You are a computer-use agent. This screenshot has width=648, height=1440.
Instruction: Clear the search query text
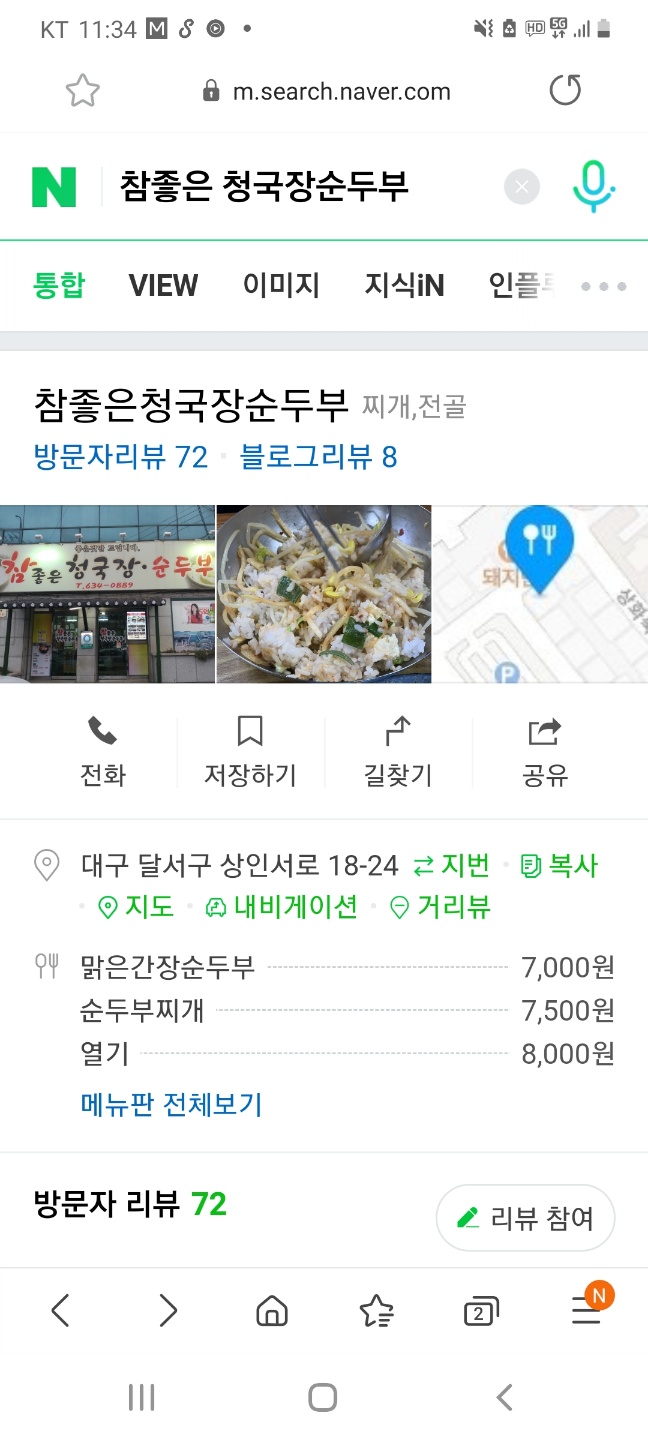[x=521, y=187]
